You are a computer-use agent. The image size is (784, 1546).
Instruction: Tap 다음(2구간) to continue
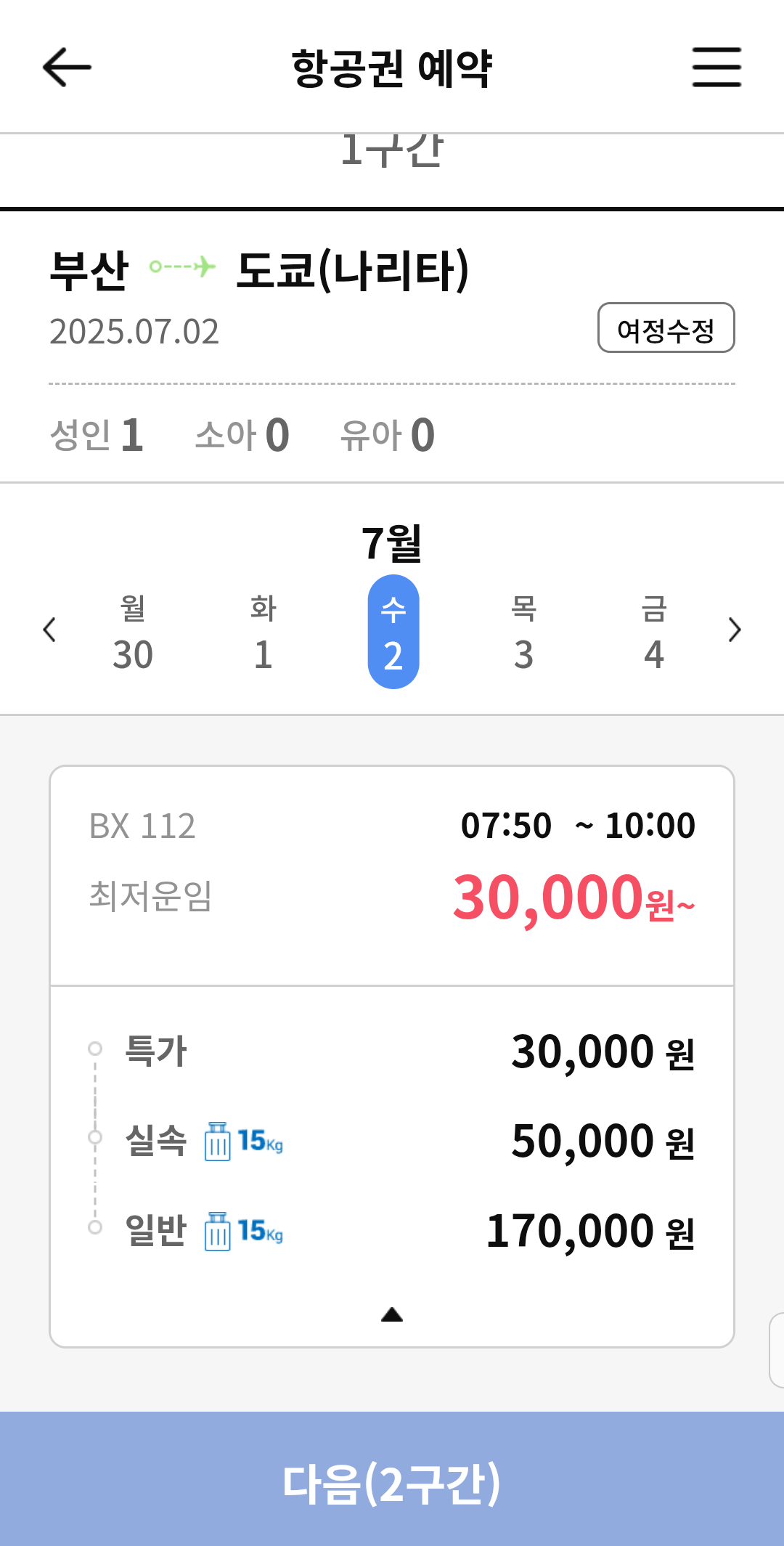[392, 1478]
